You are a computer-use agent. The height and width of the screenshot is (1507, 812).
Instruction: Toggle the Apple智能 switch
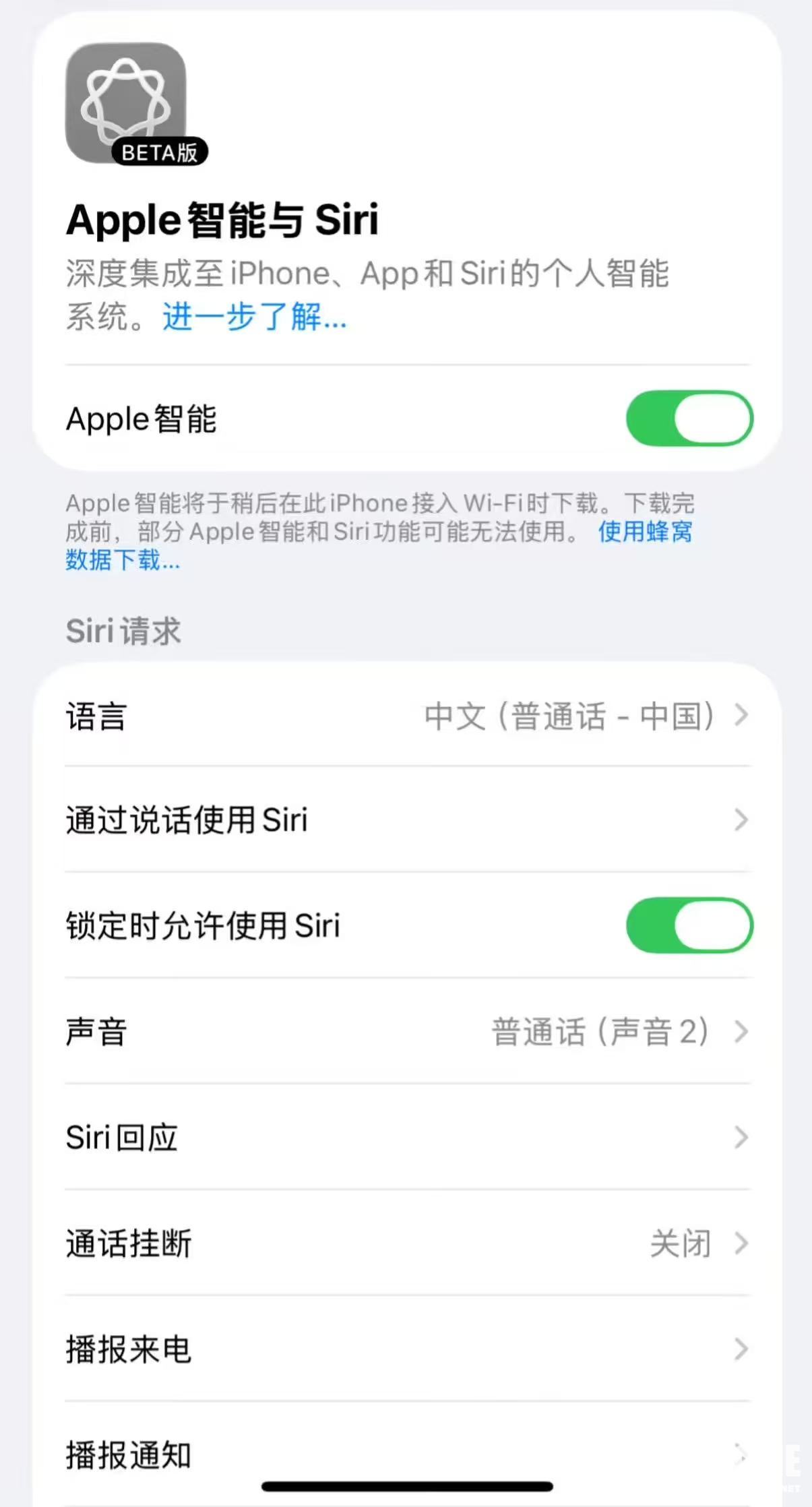pos(689,419)
